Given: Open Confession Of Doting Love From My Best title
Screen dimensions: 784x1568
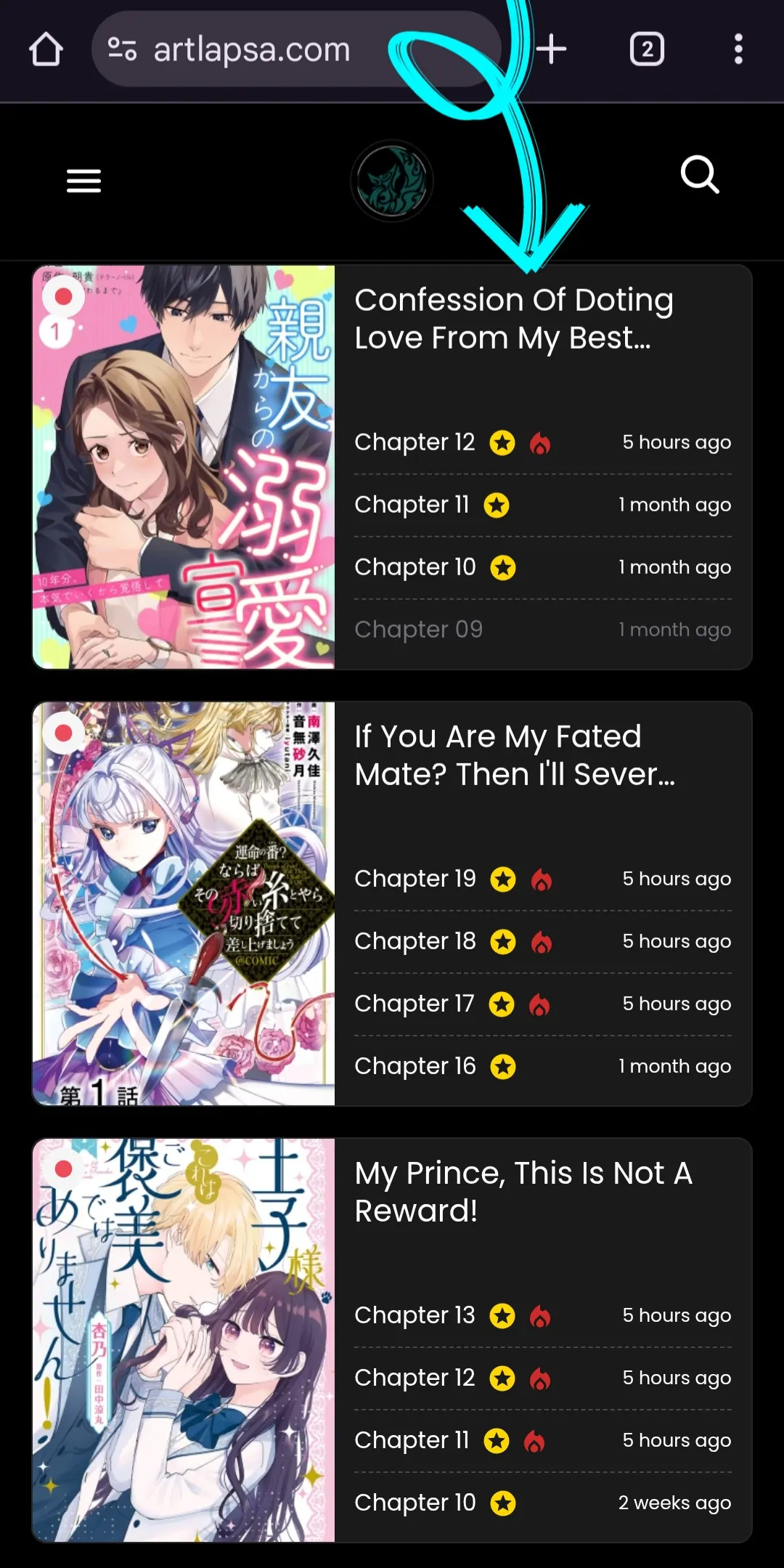Looking at the screenshot, I should (513, 319).
